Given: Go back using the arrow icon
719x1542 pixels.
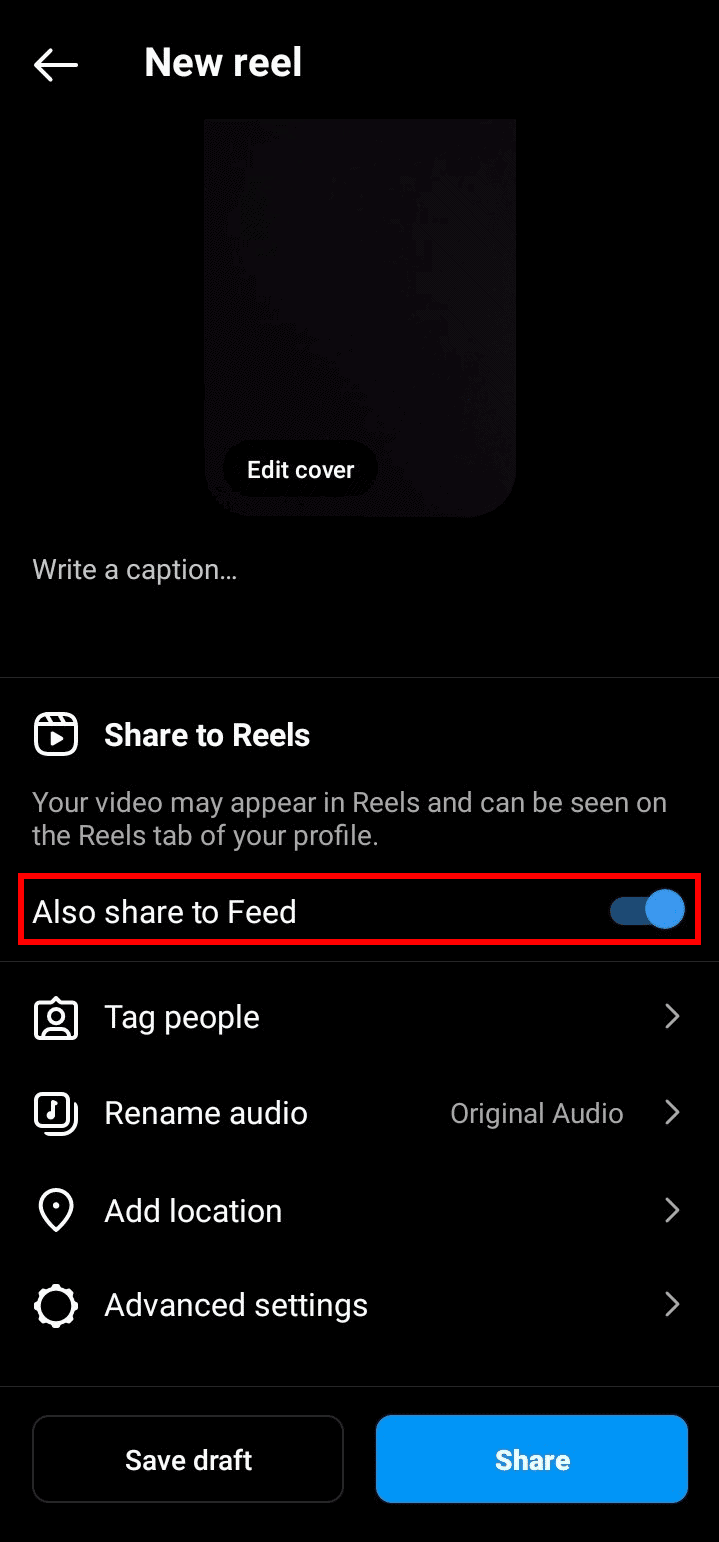Looking at the screenshot, I should tap(55, 65).
